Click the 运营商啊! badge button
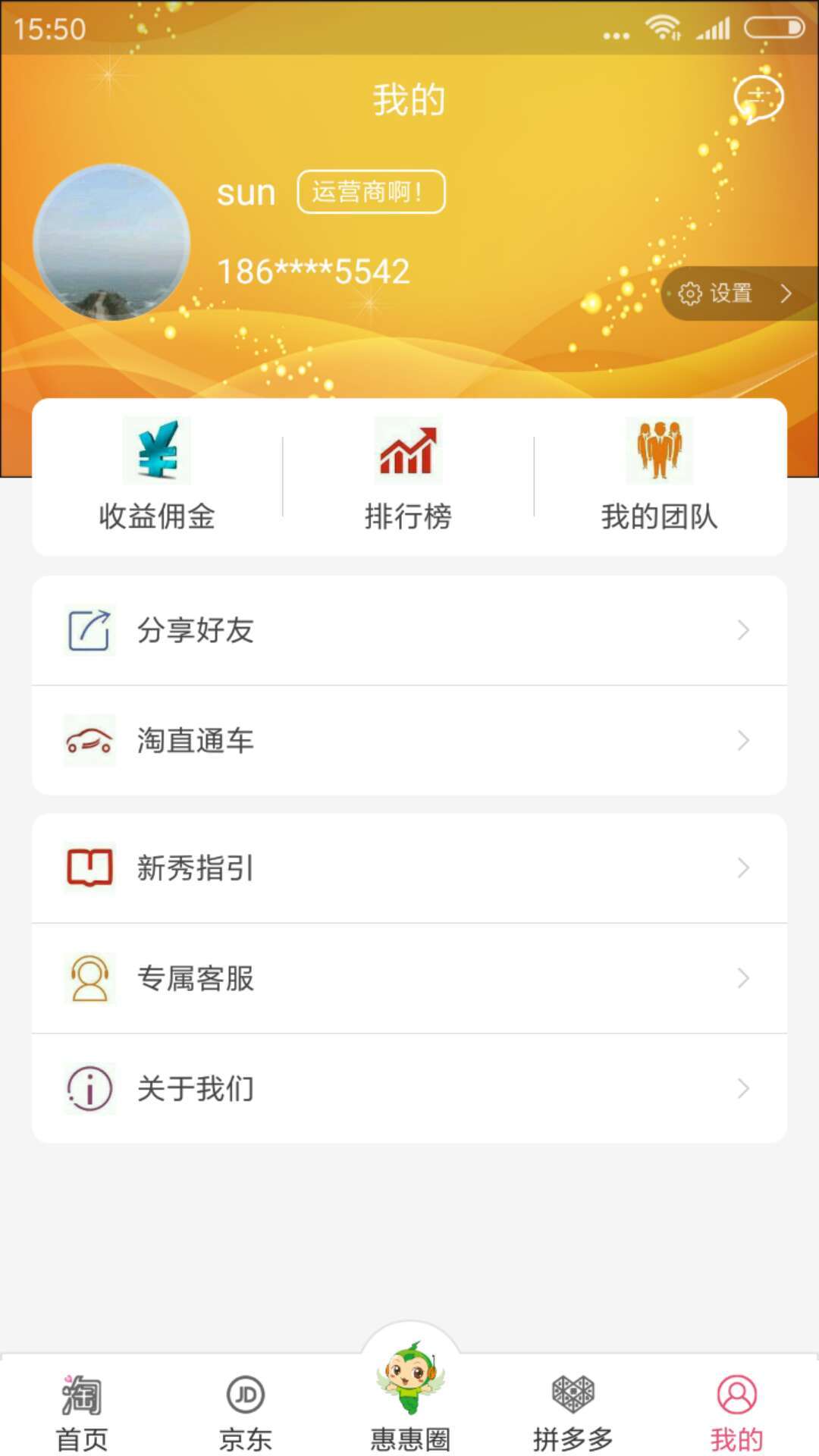819x1456 pixels. coord(369,192)
